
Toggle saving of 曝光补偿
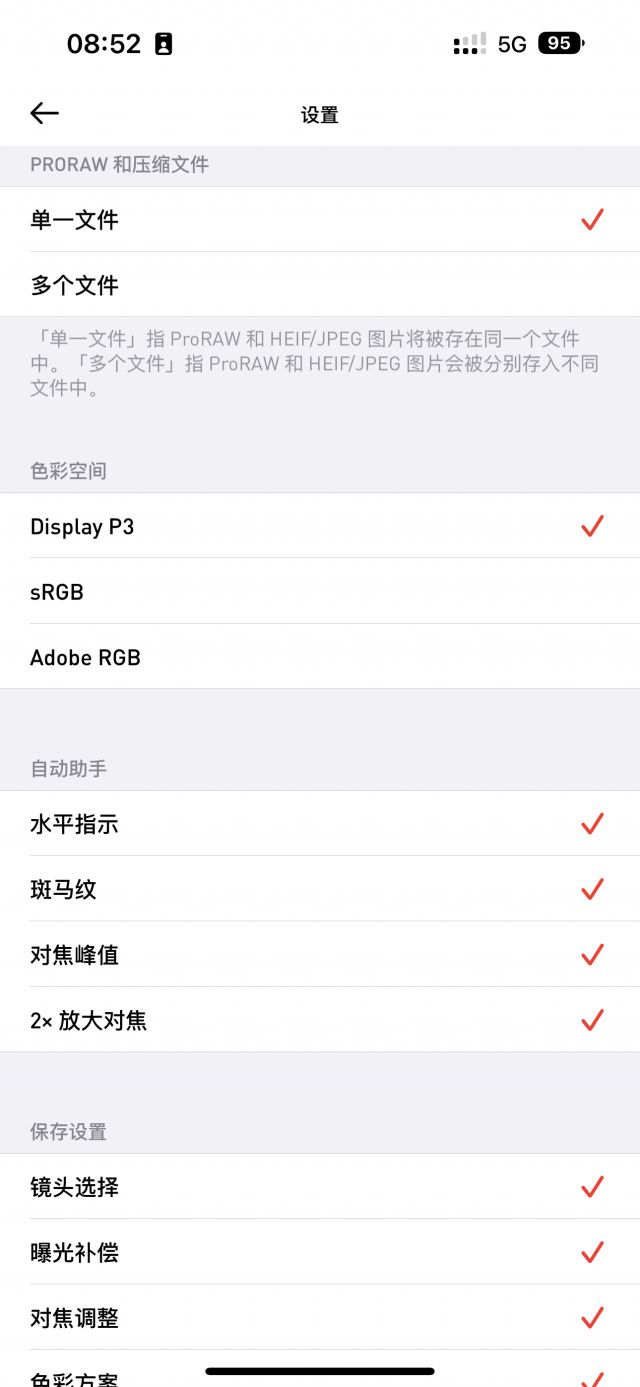pyautogui.click(x=320, y=1252)
